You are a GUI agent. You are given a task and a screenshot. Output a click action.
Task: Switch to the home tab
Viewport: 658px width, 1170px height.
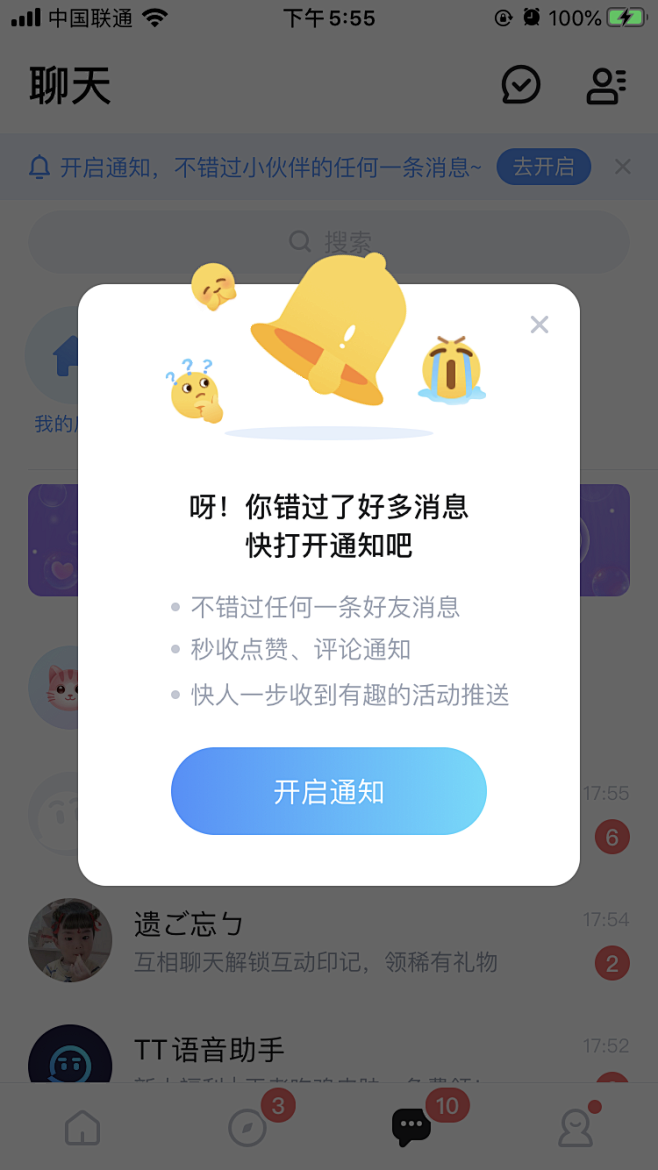coord(82,1128)
